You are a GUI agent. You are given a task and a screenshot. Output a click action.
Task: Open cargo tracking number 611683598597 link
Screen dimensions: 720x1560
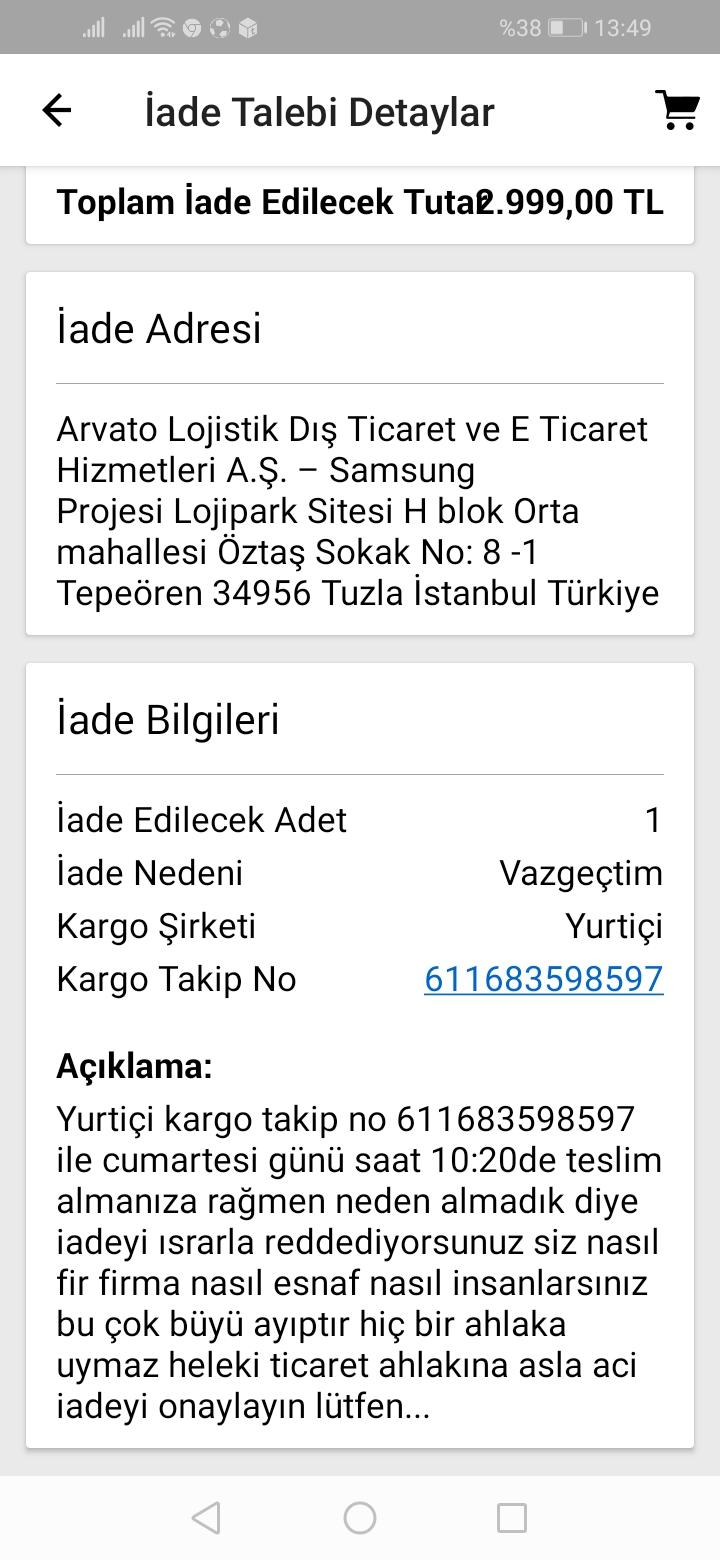click(544, 979)
